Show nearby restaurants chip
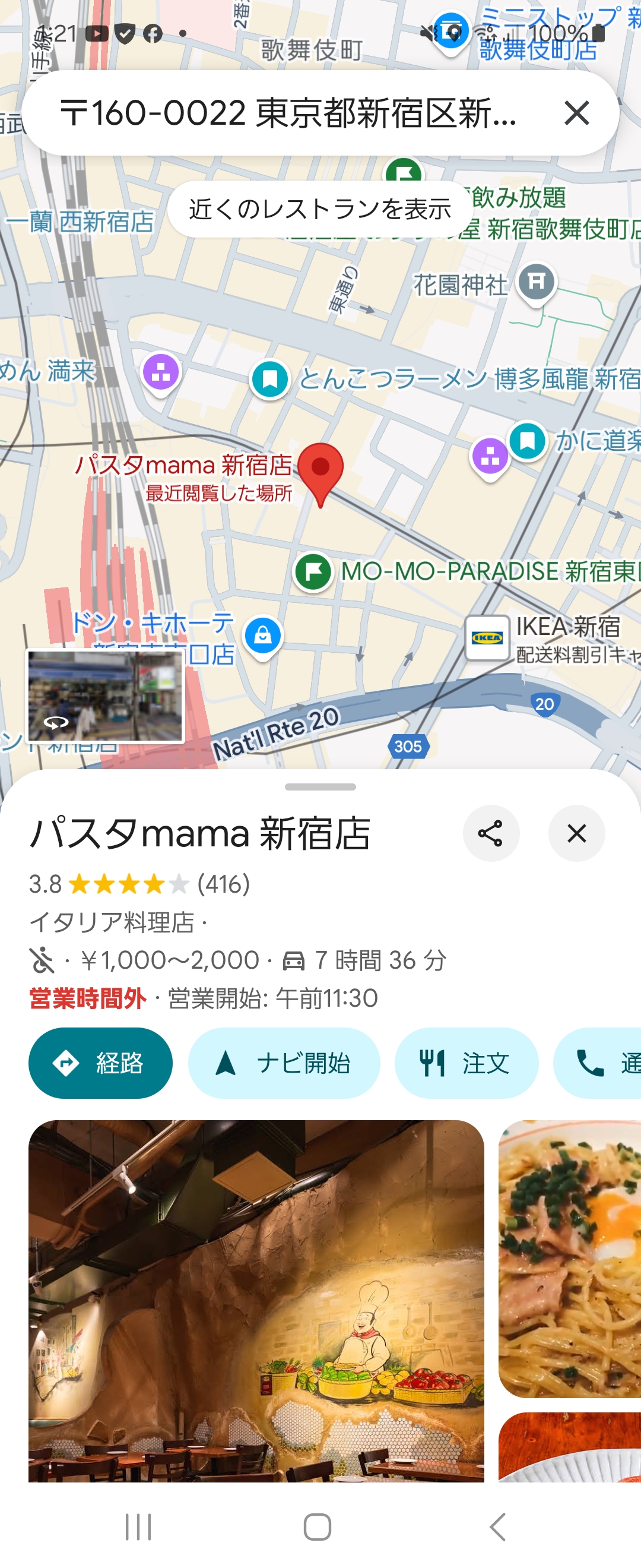 [x=320, y=209]
